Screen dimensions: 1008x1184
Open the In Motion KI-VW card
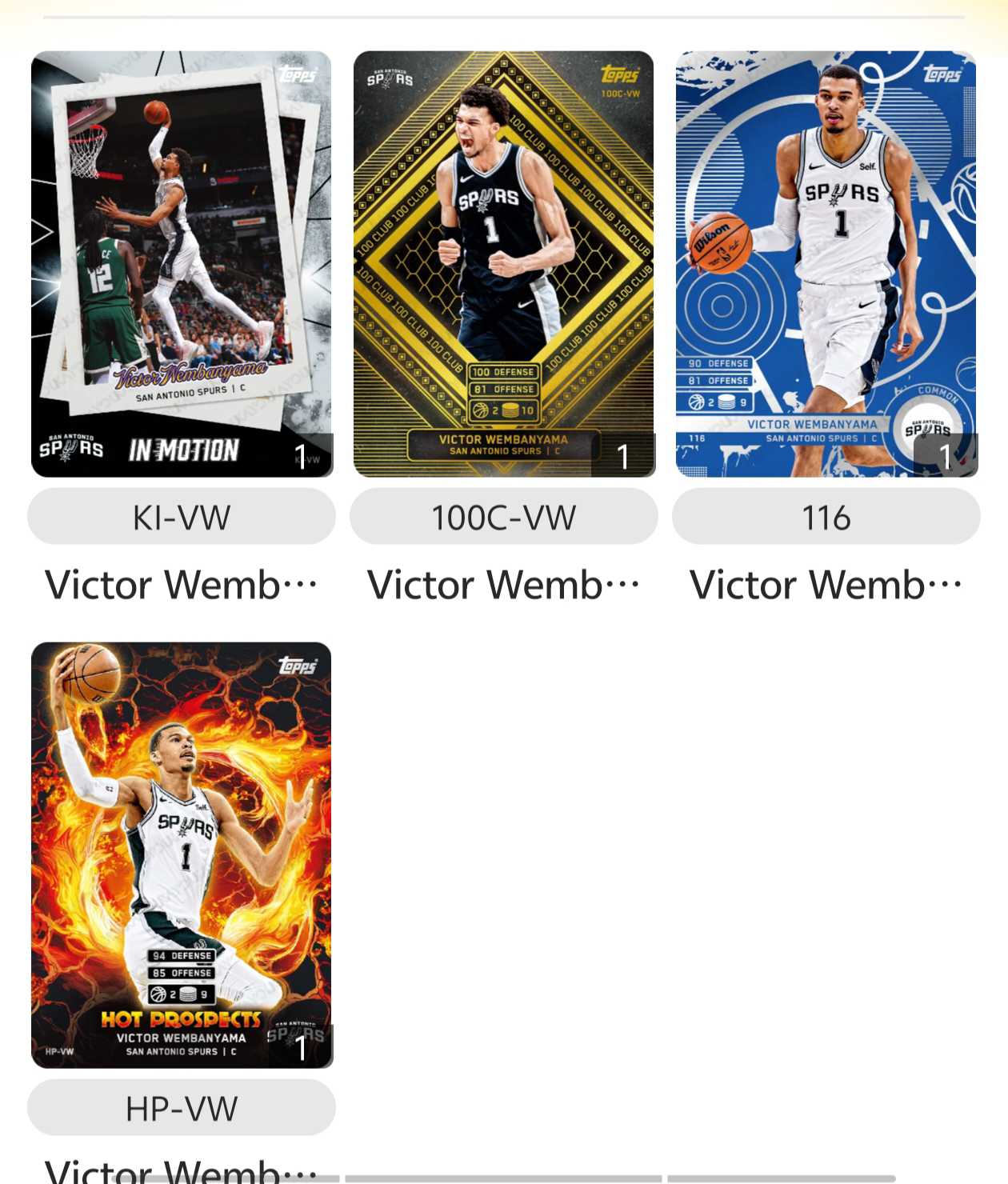tap(182, 264)
